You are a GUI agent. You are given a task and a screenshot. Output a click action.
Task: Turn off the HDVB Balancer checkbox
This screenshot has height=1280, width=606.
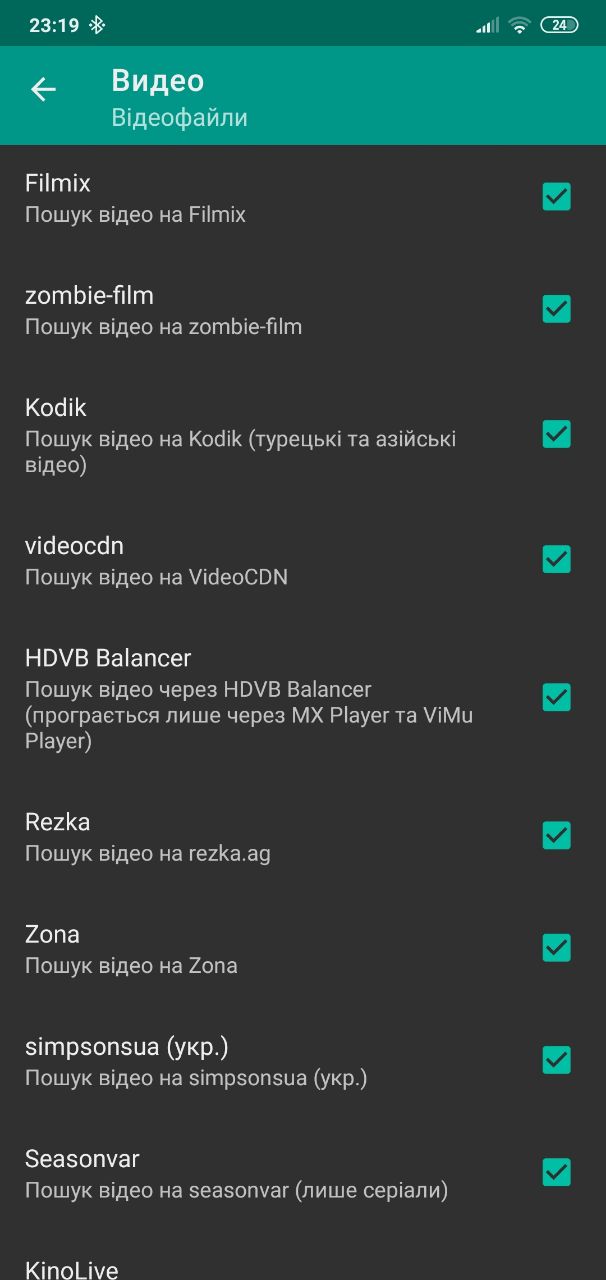coord(556,697)
